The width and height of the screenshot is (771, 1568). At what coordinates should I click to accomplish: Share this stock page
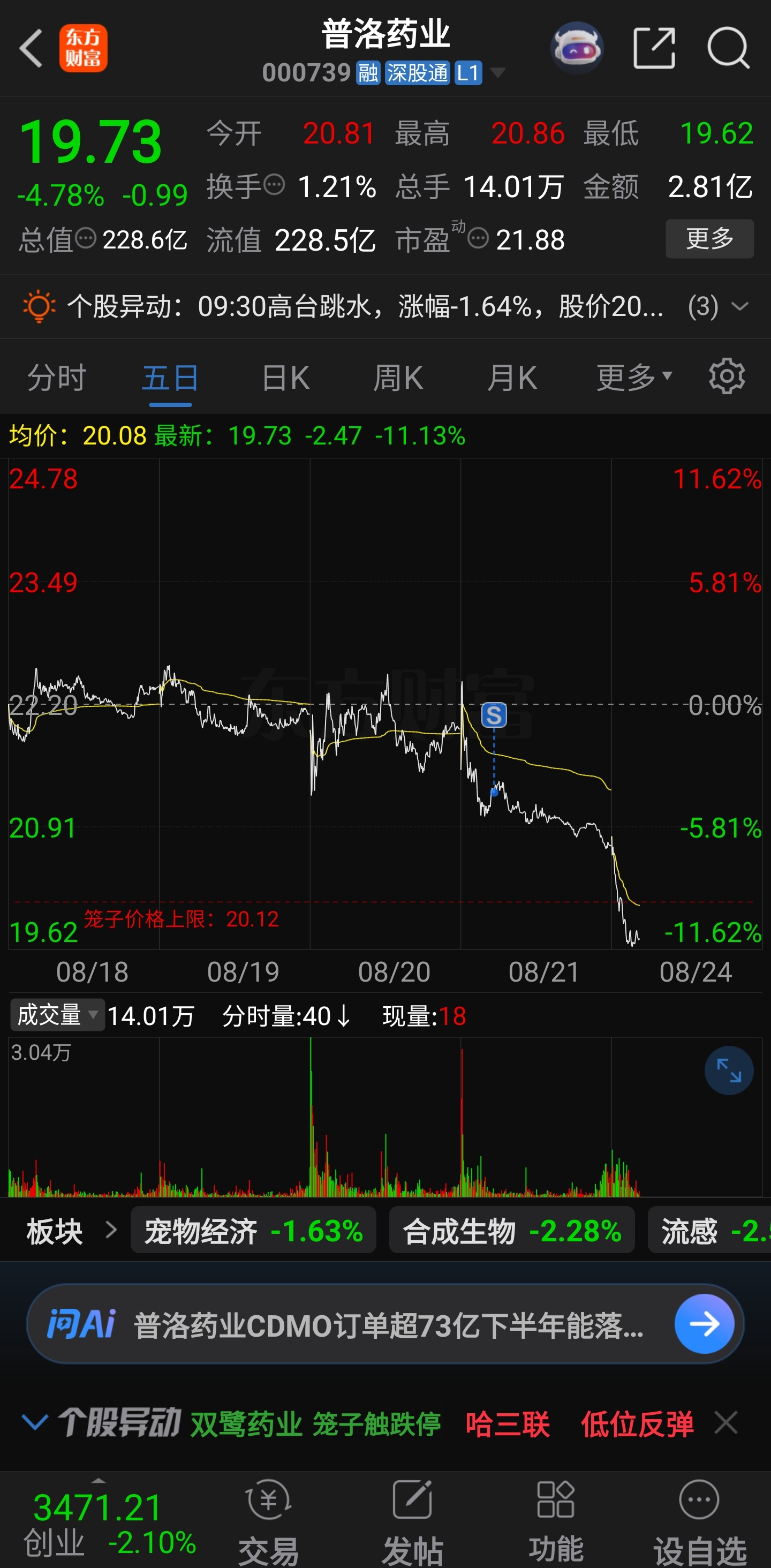pos(654,48)
